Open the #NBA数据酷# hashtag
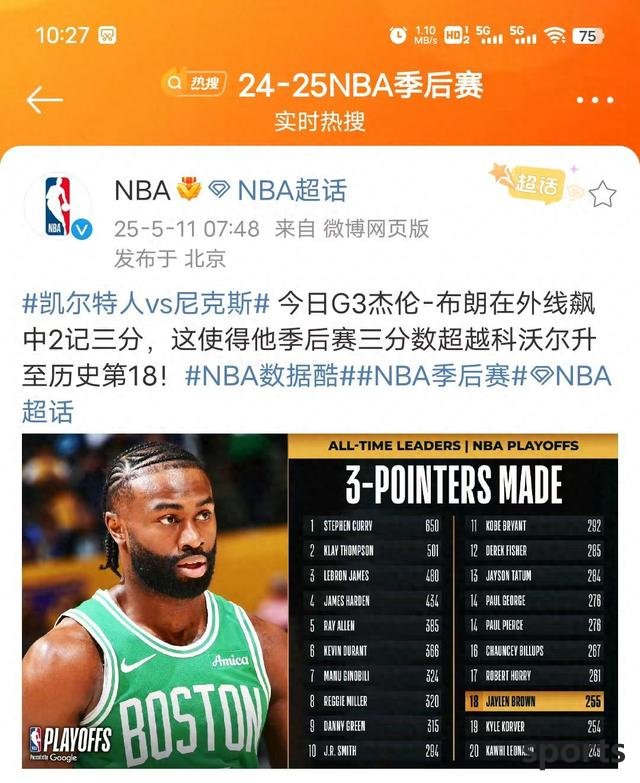This screenshot has width=640, height=783. pos(266,376)
